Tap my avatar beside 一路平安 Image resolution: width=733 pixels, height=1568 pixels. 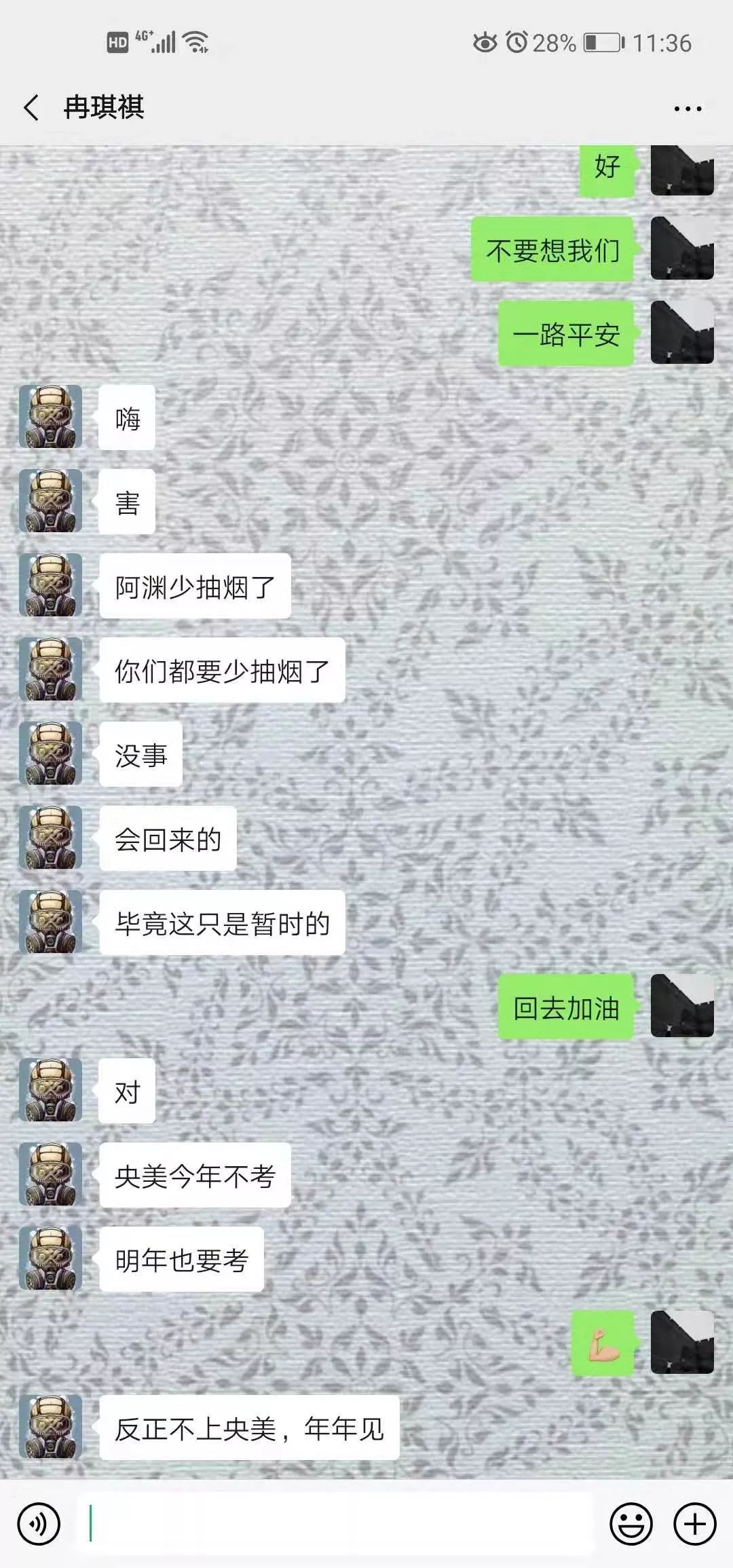click(681, 333)
